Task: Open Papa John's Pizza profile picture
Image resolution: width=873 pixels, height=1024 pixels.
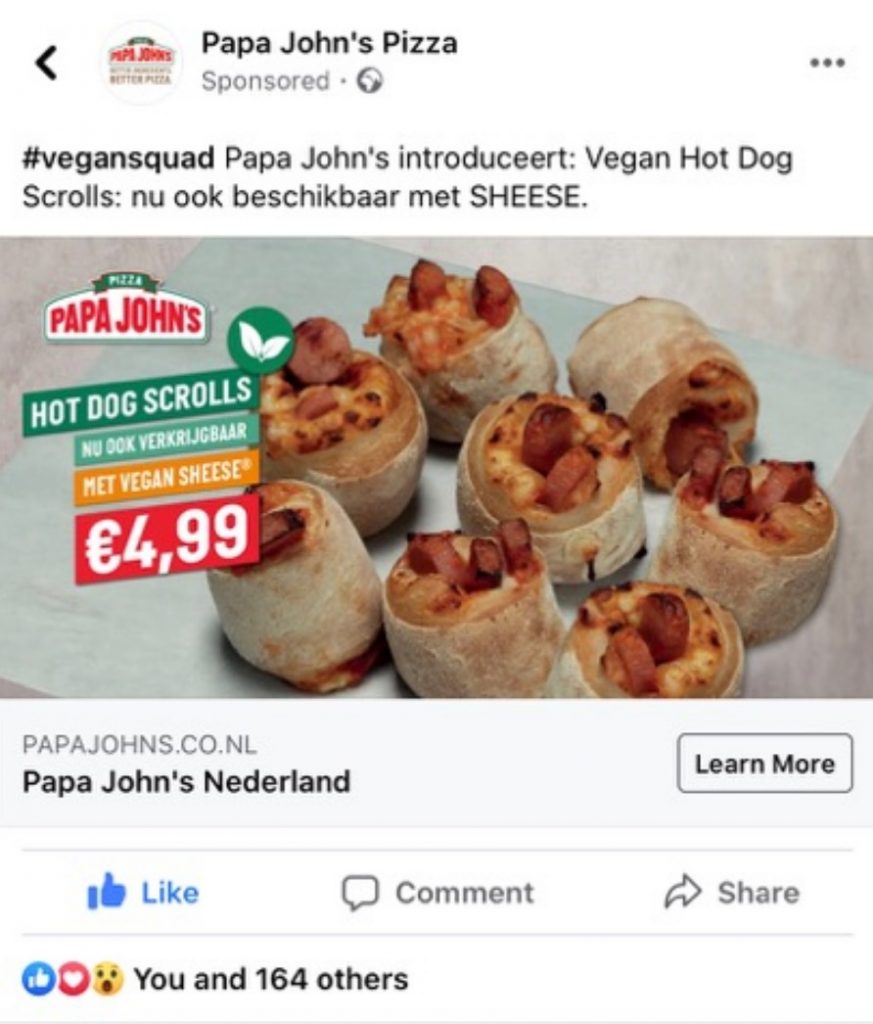Action: point(143,62)
